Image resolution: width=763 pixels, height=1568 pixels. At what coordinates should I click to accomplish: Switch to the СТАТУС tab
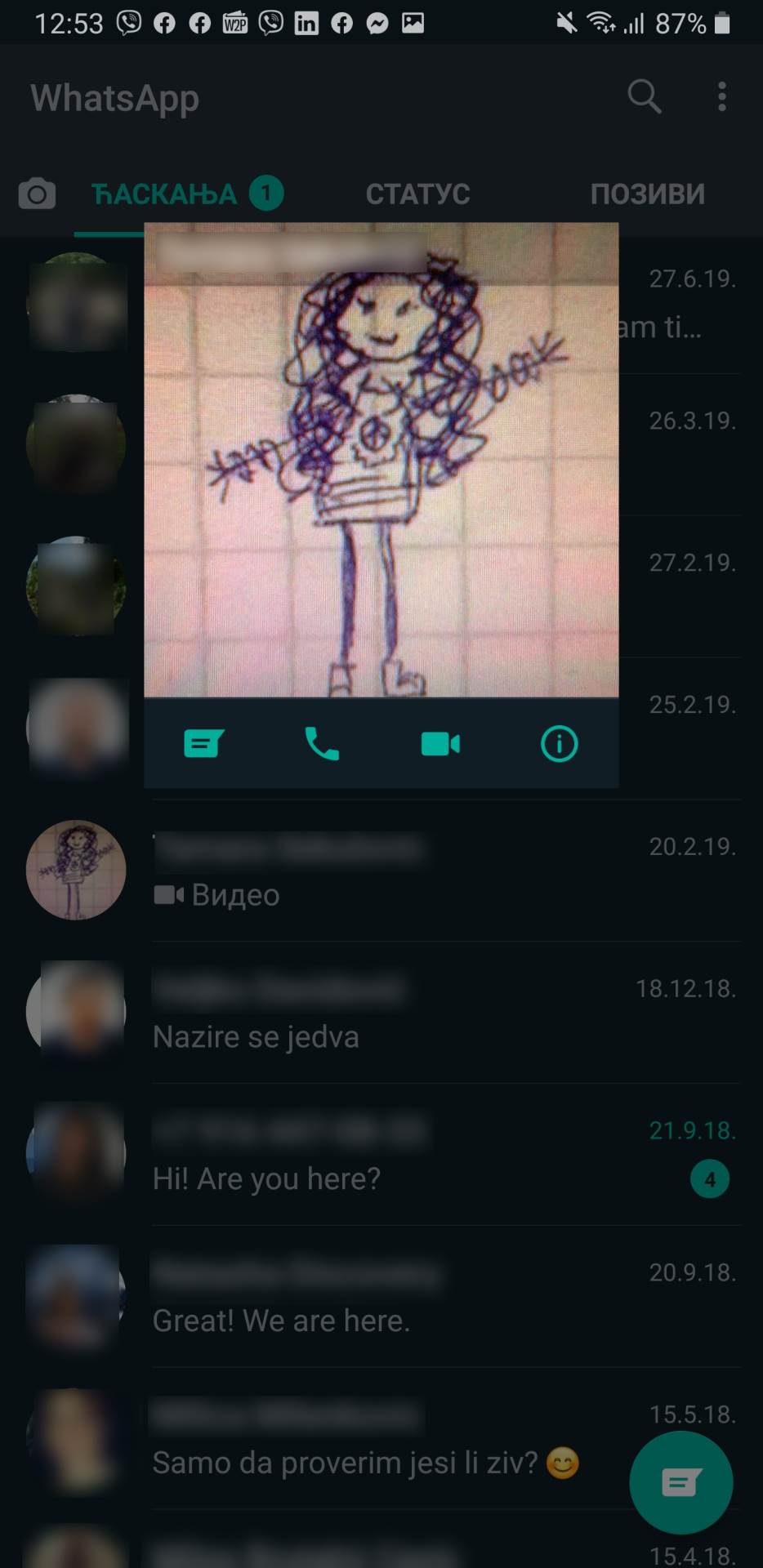point(417,193)
